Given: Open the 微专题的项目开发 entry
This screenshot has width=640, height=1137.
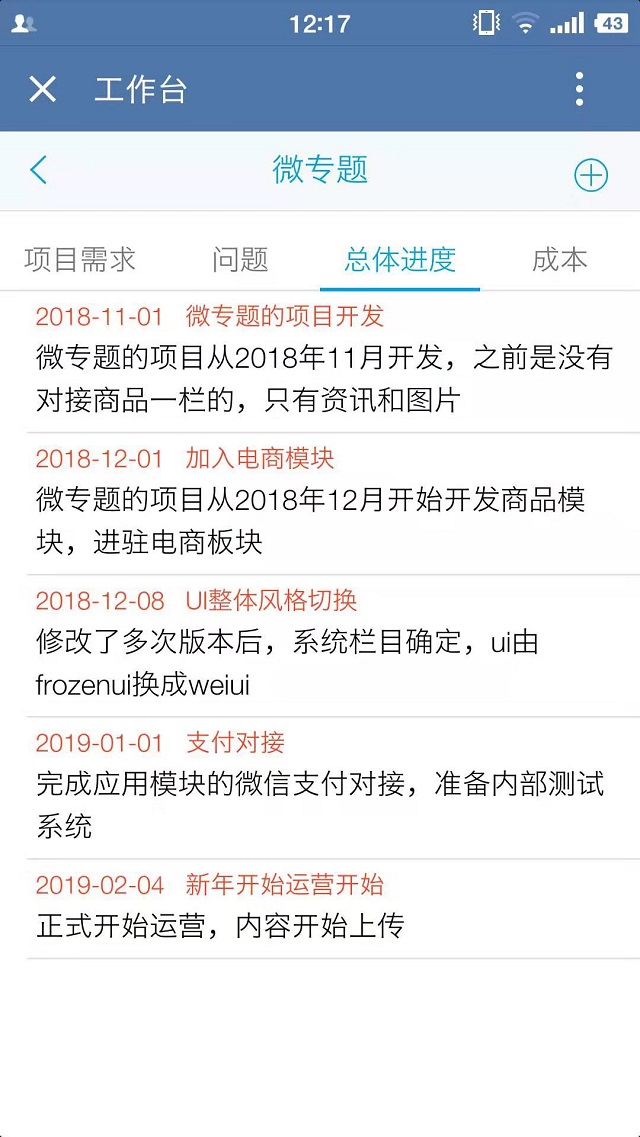Looking at the screenshot, I should (320, 360).
